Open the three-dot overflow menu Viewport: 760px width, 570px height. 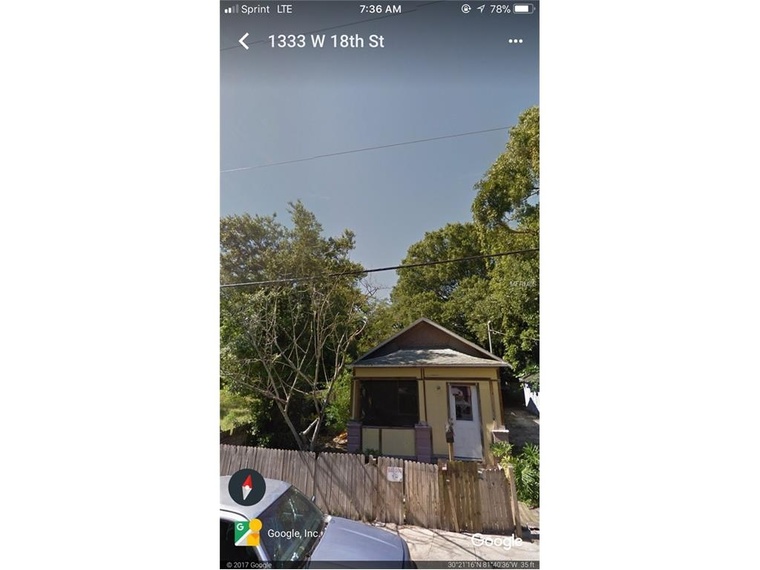point(515,41)
